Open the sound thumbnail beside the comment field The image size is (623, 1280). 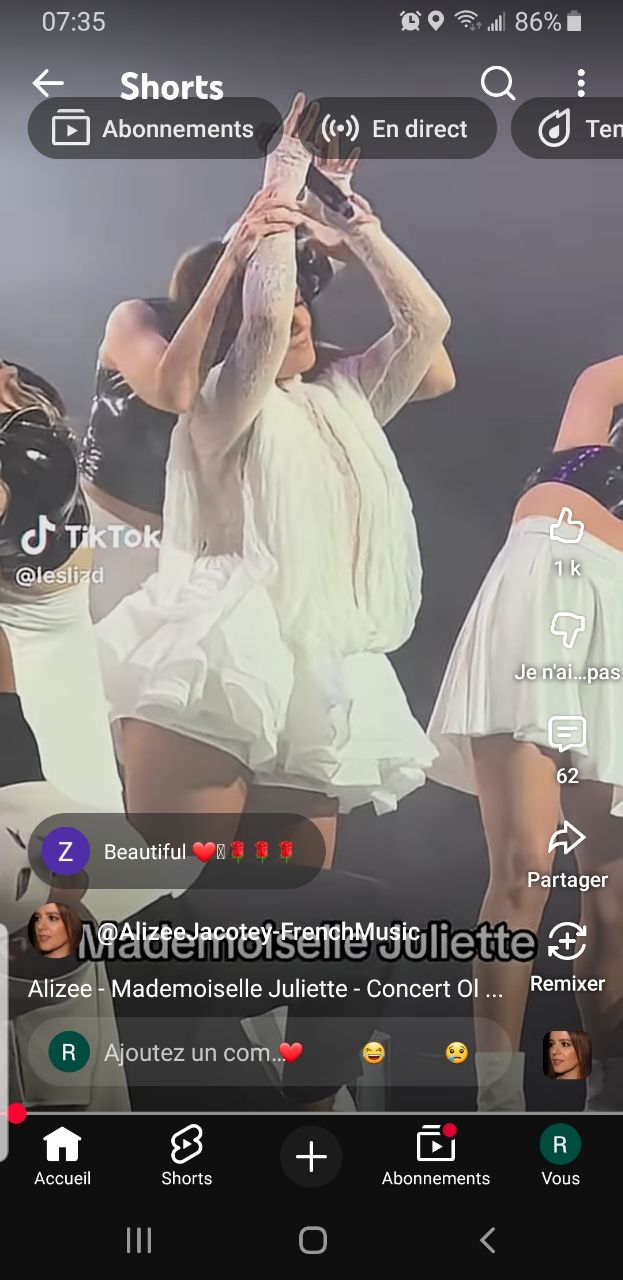coord(567,1055)
